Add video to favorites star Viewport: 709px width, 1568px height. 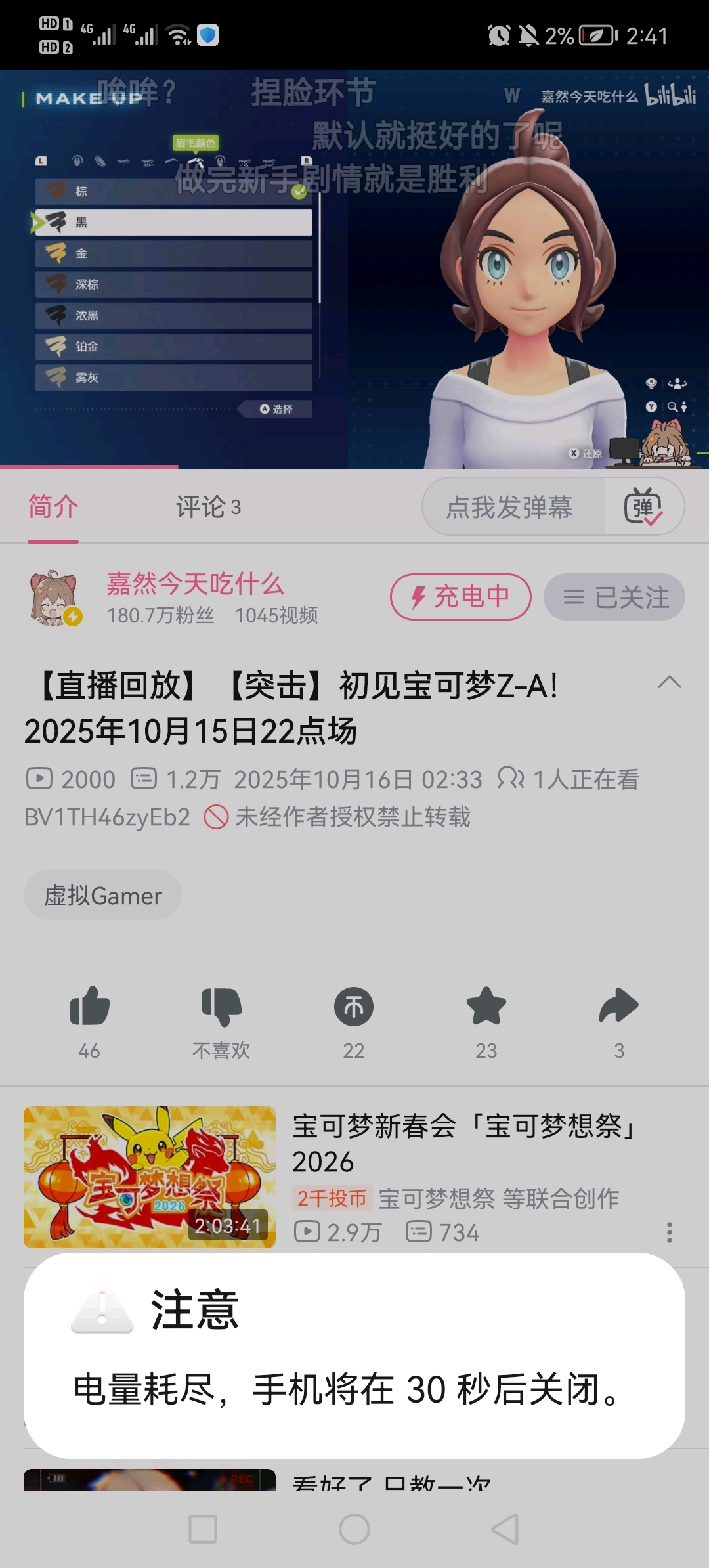click(486, 1007)
